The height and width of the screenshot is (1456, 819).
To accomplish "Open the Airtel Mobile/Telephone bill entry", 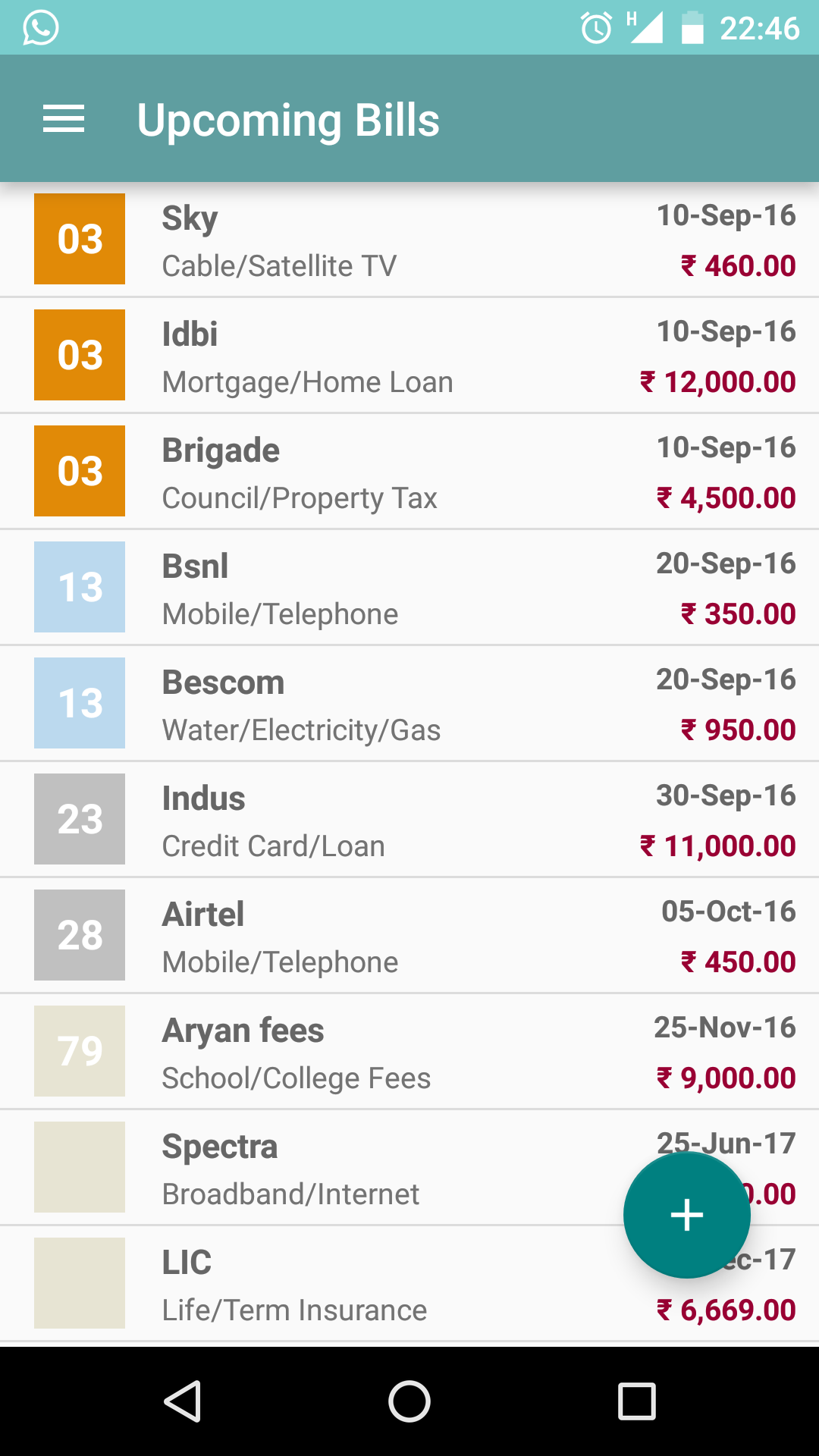I will pyautogui.click(x=379, y=934).
